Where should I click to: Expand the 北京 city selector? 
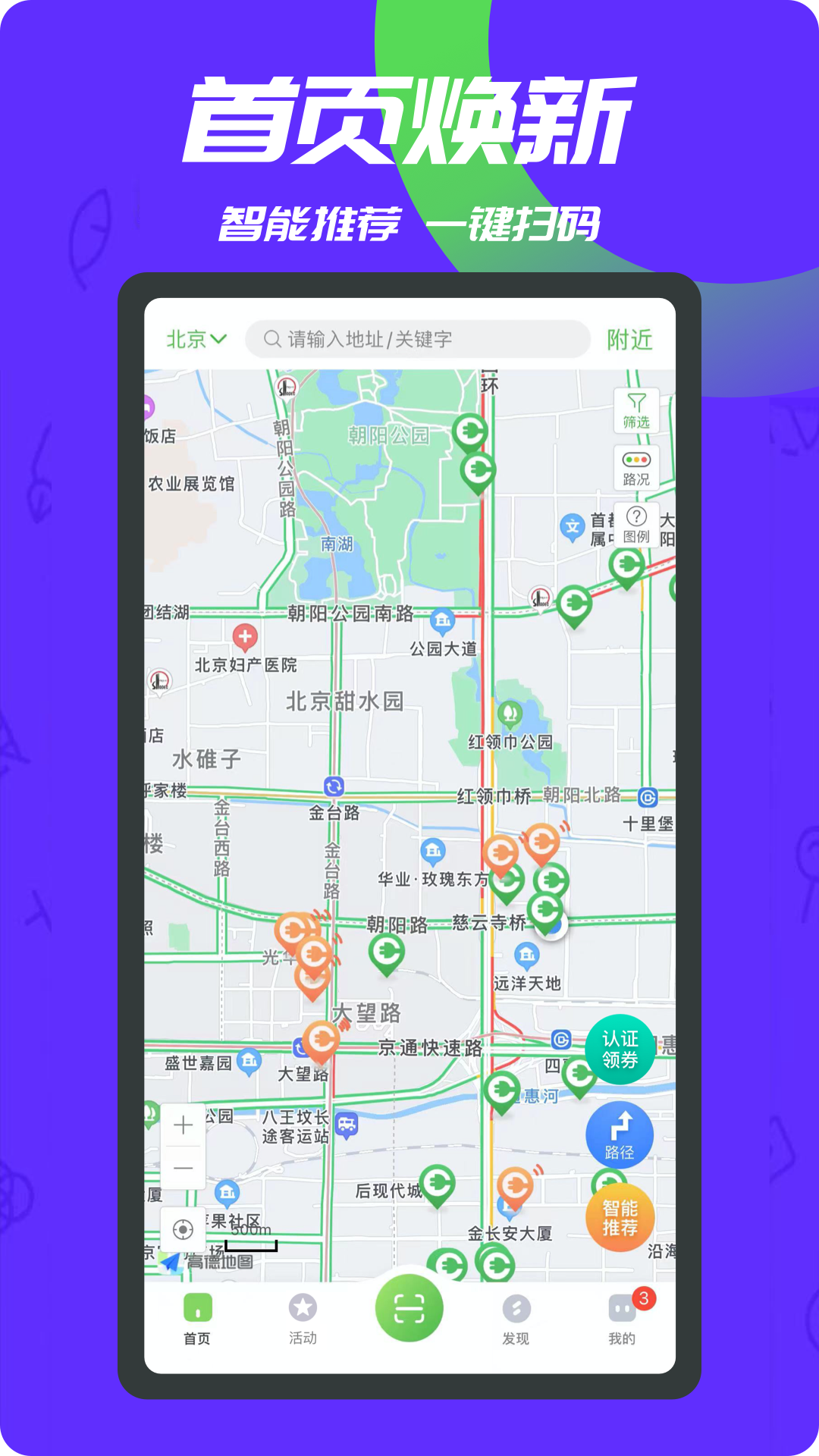[196, 339]
